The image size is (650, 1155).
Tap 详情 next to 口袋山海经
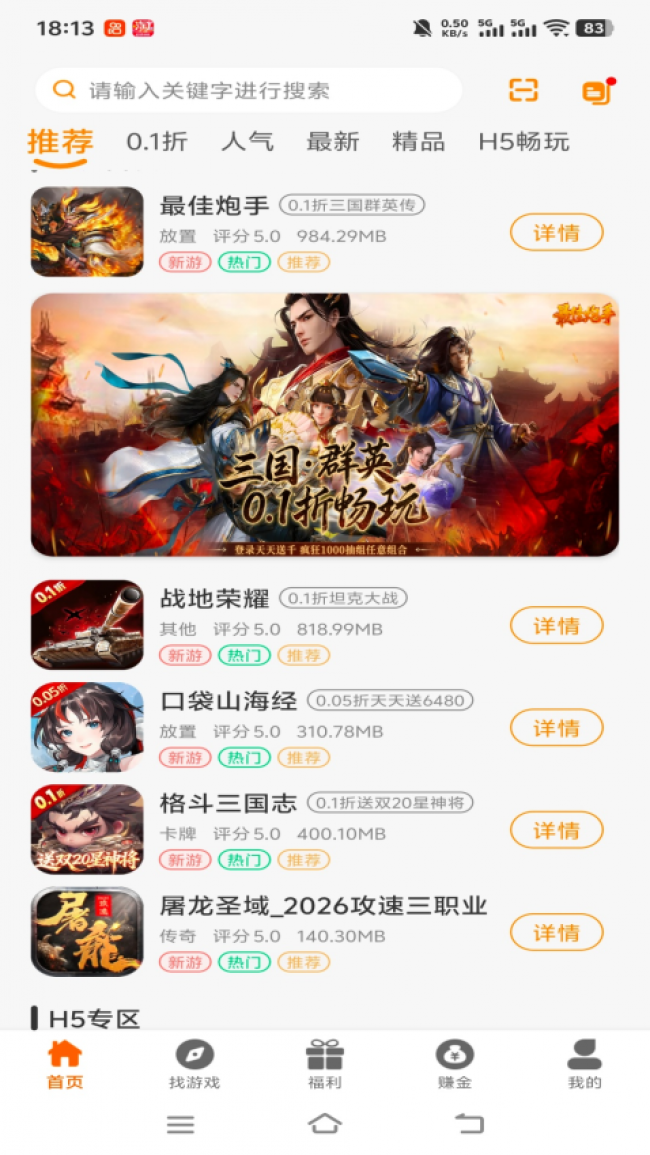tap(556, 728)
